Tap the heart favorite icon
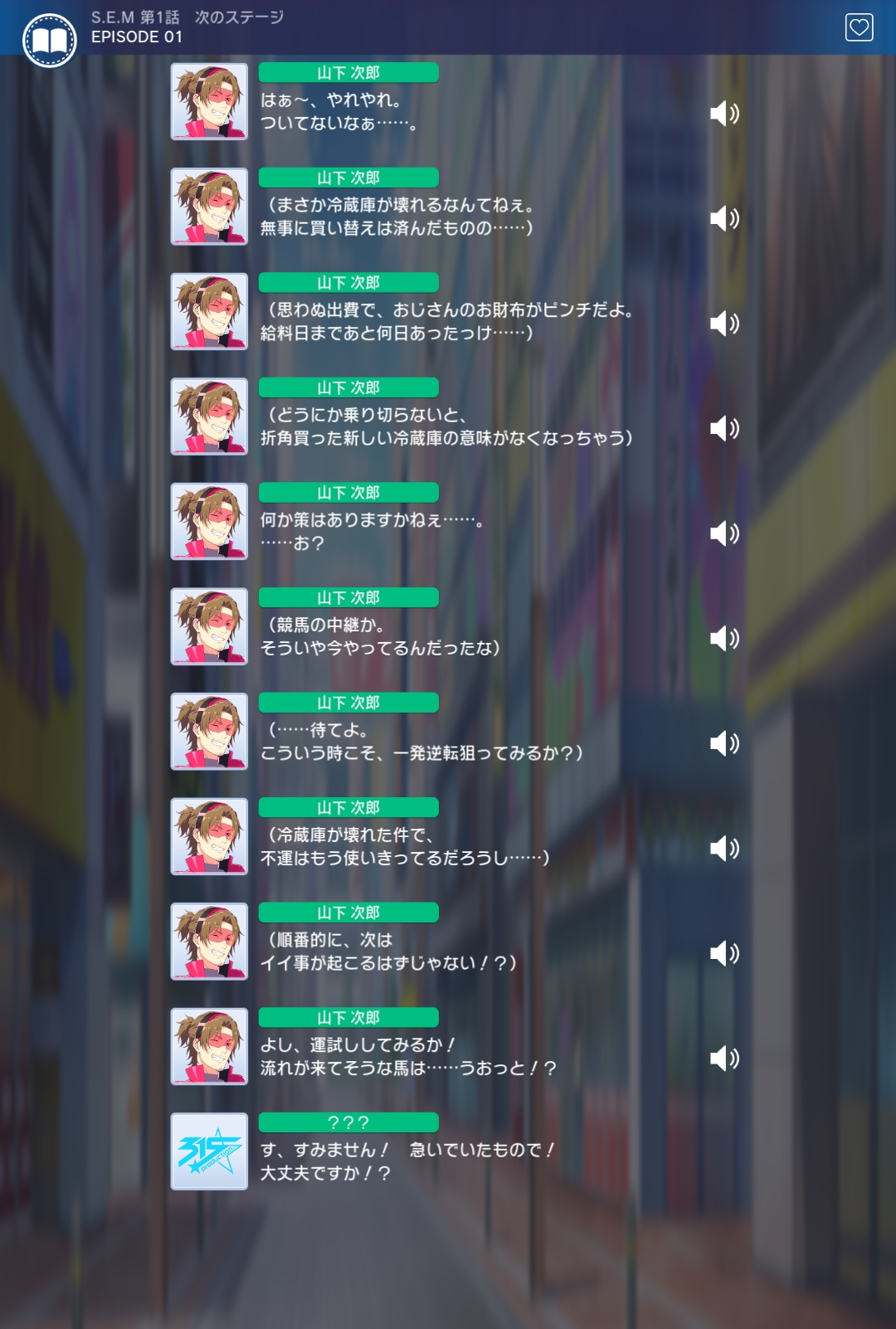 click(859, 27)
